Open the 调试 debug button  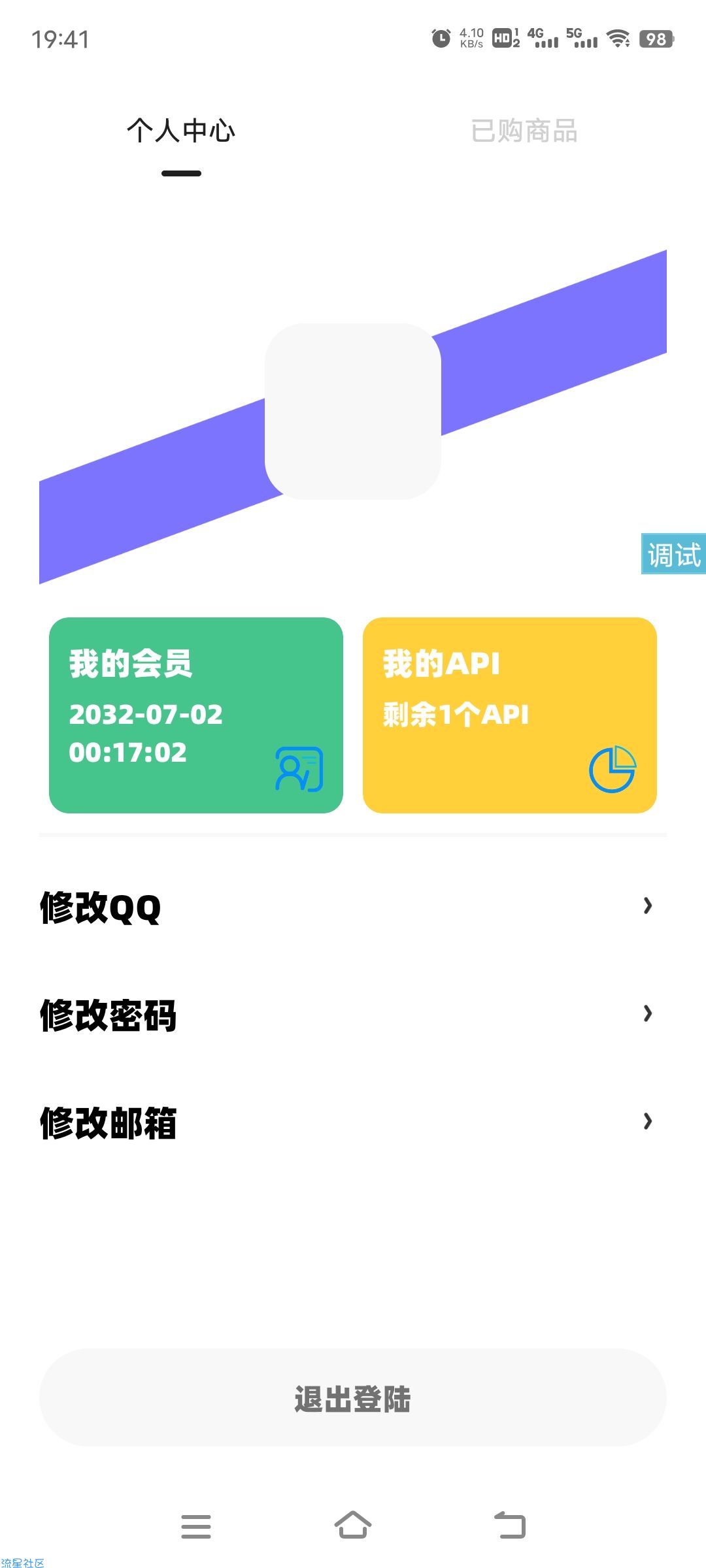(673, 555)
